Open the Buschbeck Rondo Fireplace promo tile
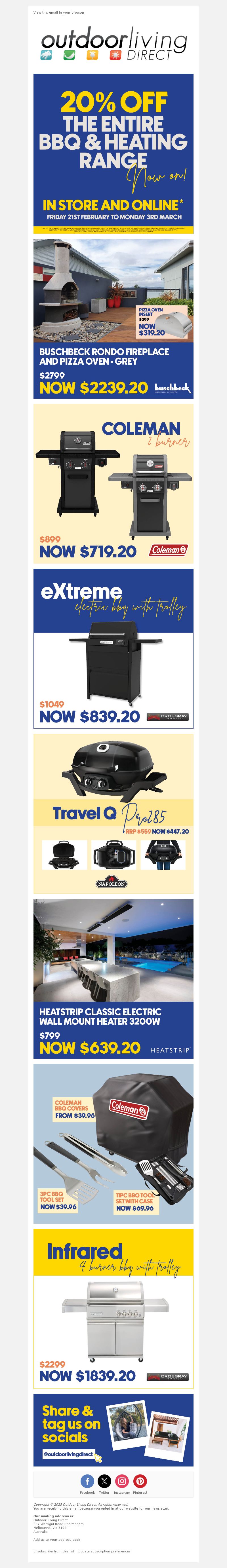The image size is (227, 1568). point(113,318)
